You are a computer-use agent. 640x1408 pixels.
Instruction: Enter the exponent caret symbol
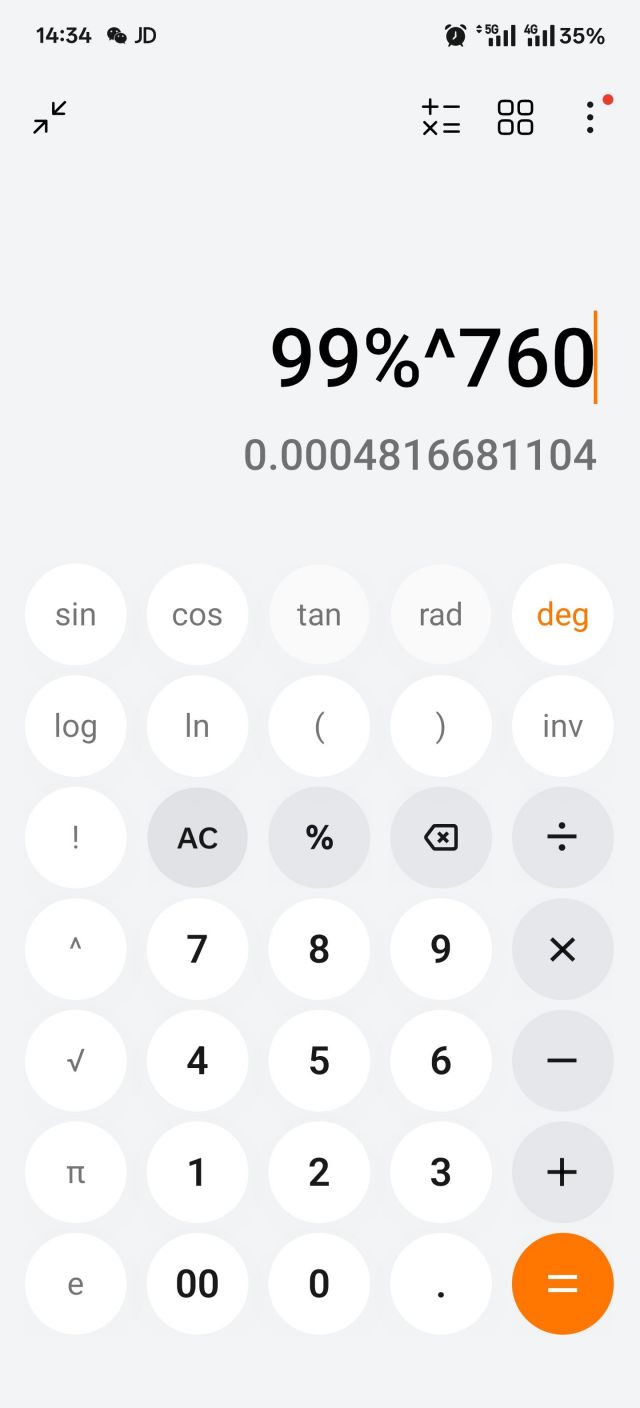75,949
